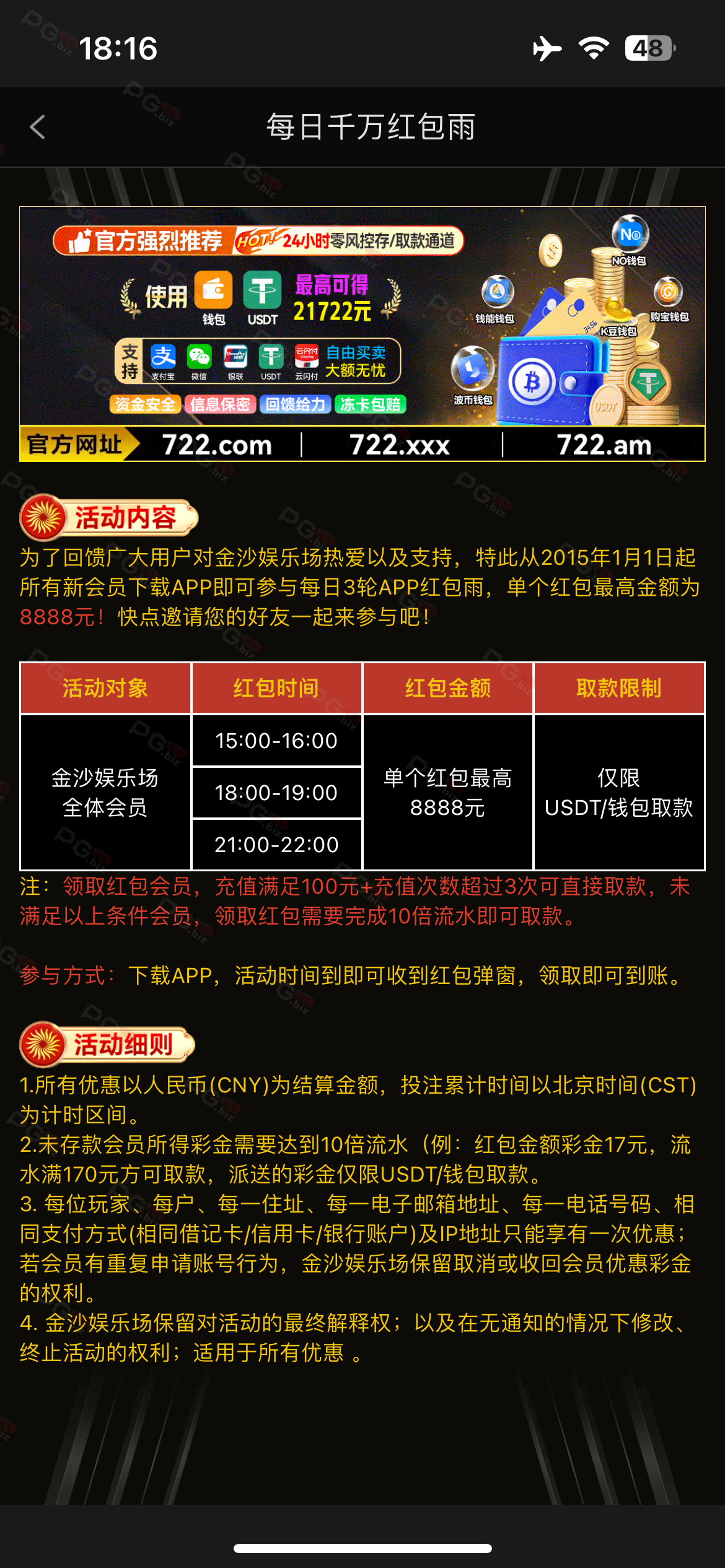Open the 官方强烈推荐 wallet promotion banner
This screenshot has height=1568, width=725.
coord(362,333)
